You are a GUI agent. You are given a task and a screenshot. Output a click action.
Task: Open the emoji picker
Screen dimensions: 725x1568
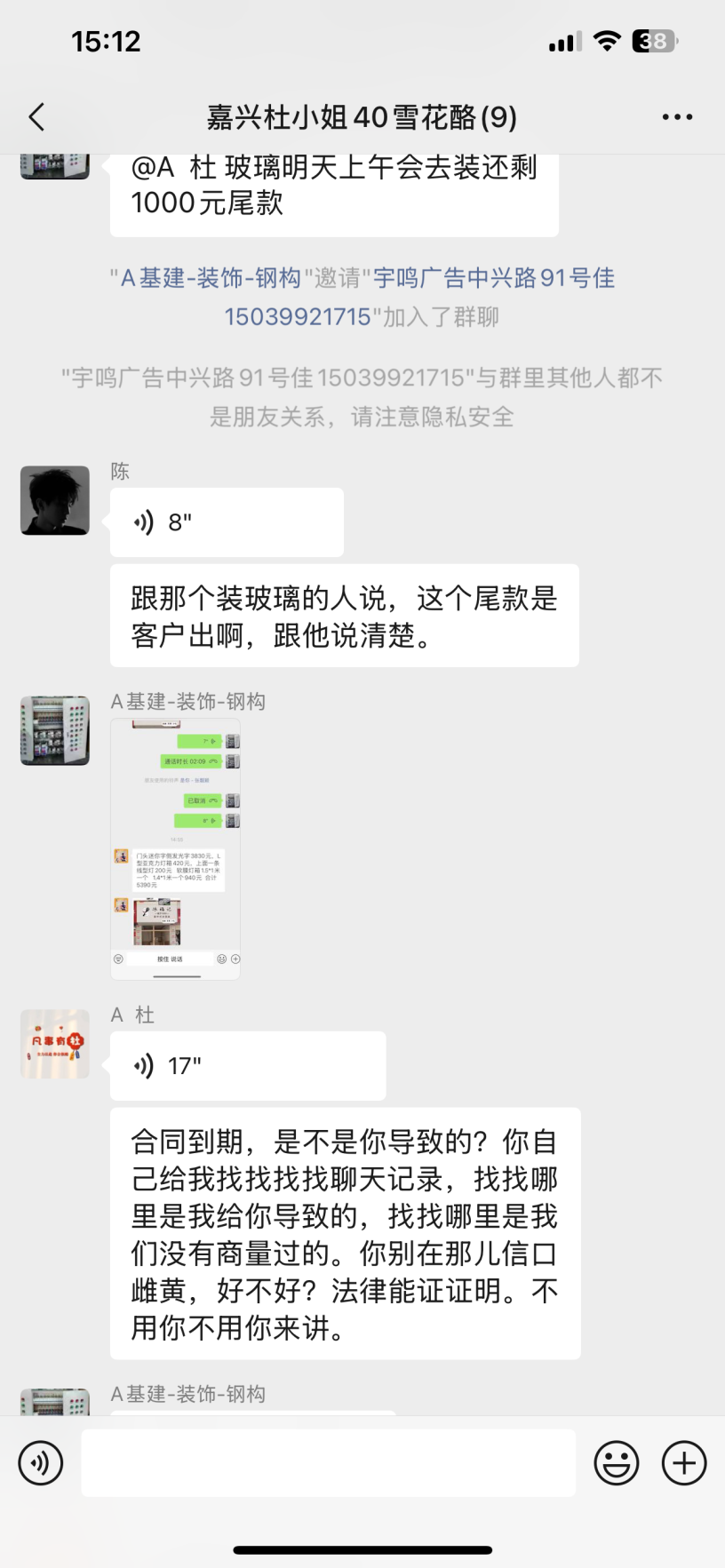617,1463
